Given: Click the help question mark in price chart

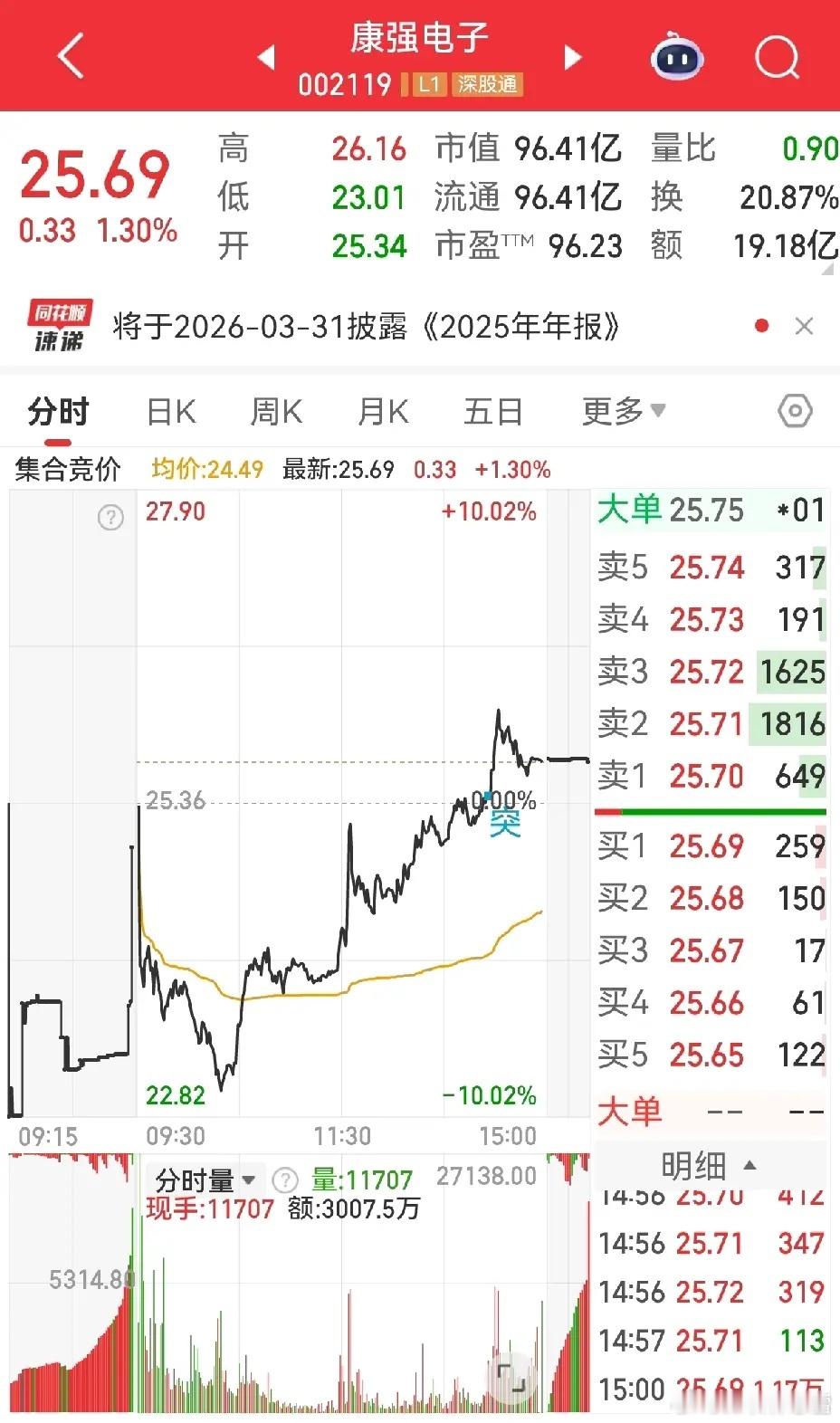Looking at the screenshot, I should [110, 517].
